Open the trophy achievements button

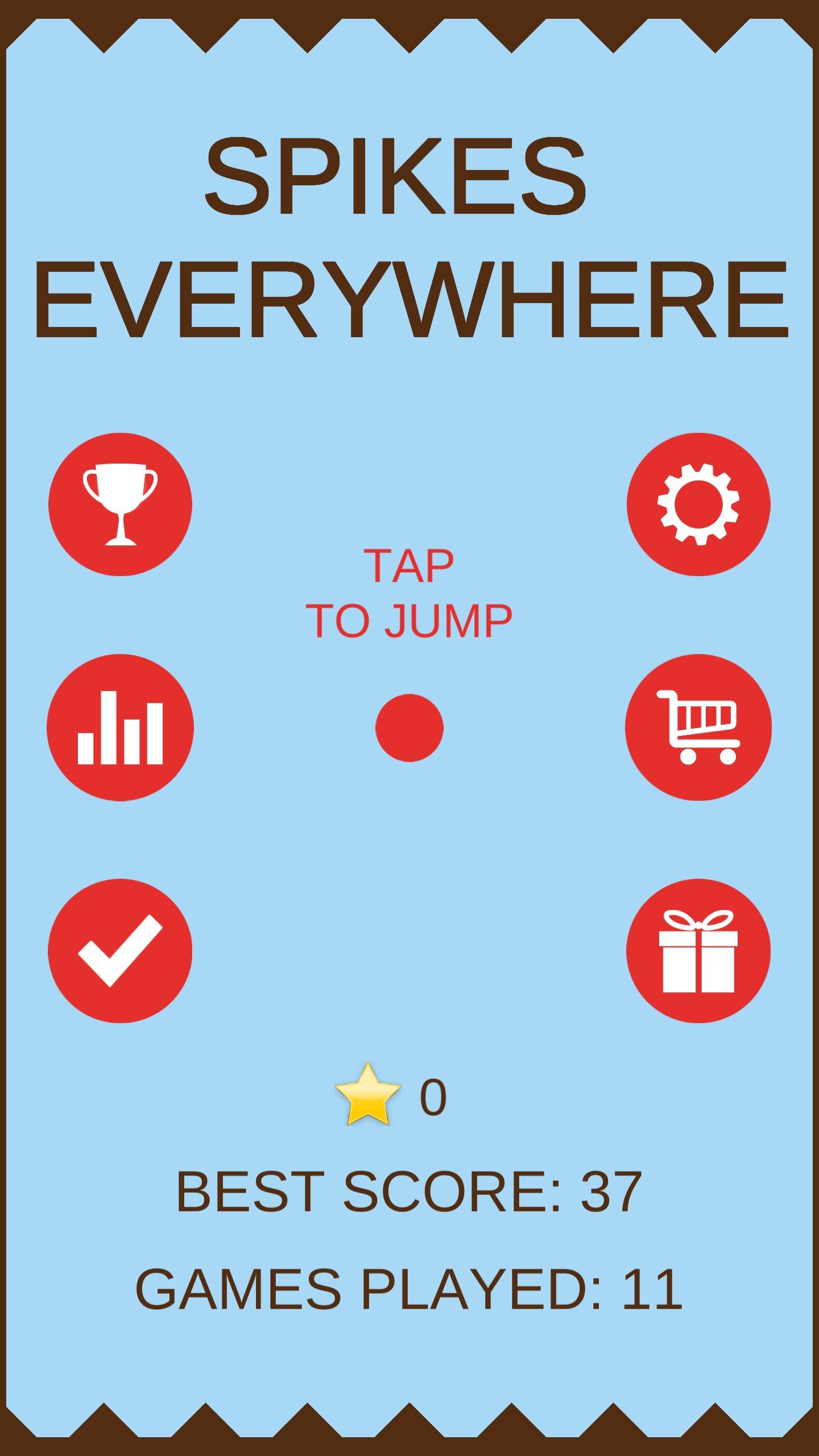(x=120, y=504)
